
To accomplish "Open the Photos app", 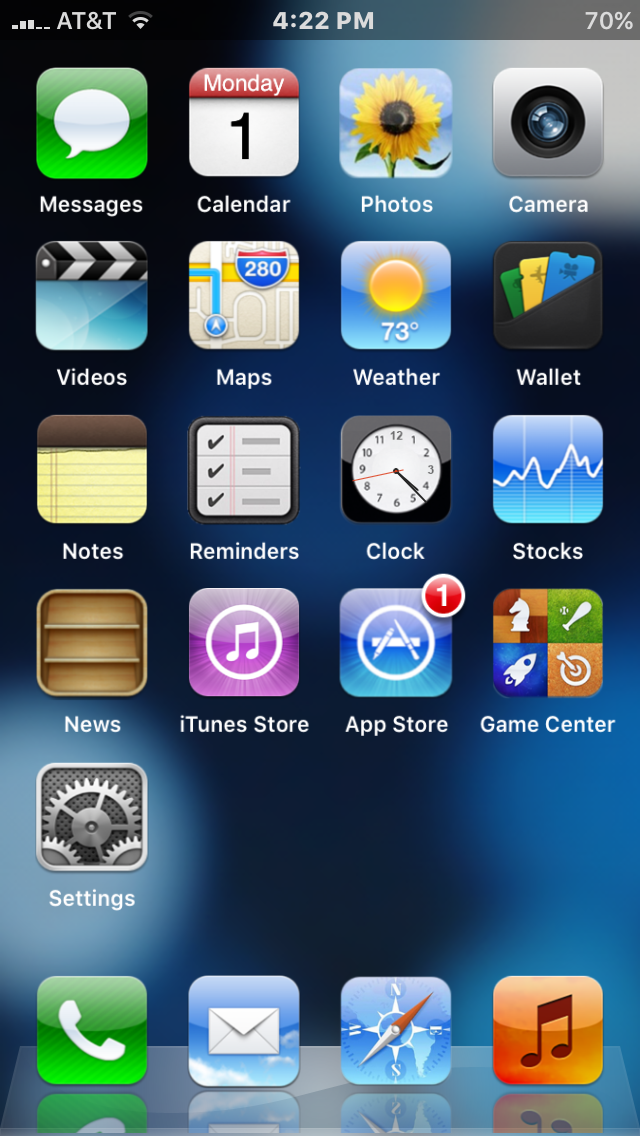I will coord(396,123).
